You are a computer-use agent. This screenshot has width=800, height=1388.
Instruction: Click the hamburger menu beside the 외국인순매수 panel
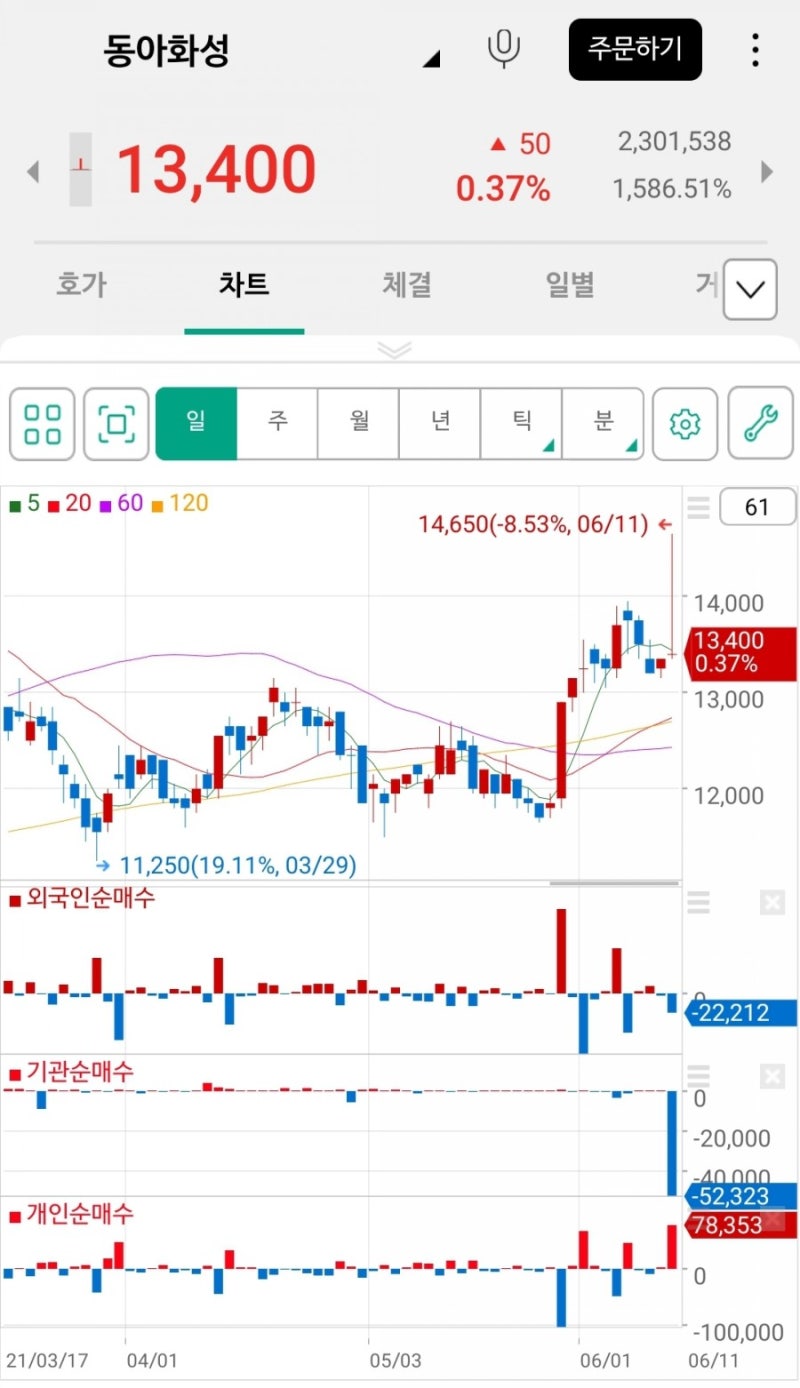tap(698, 902)
